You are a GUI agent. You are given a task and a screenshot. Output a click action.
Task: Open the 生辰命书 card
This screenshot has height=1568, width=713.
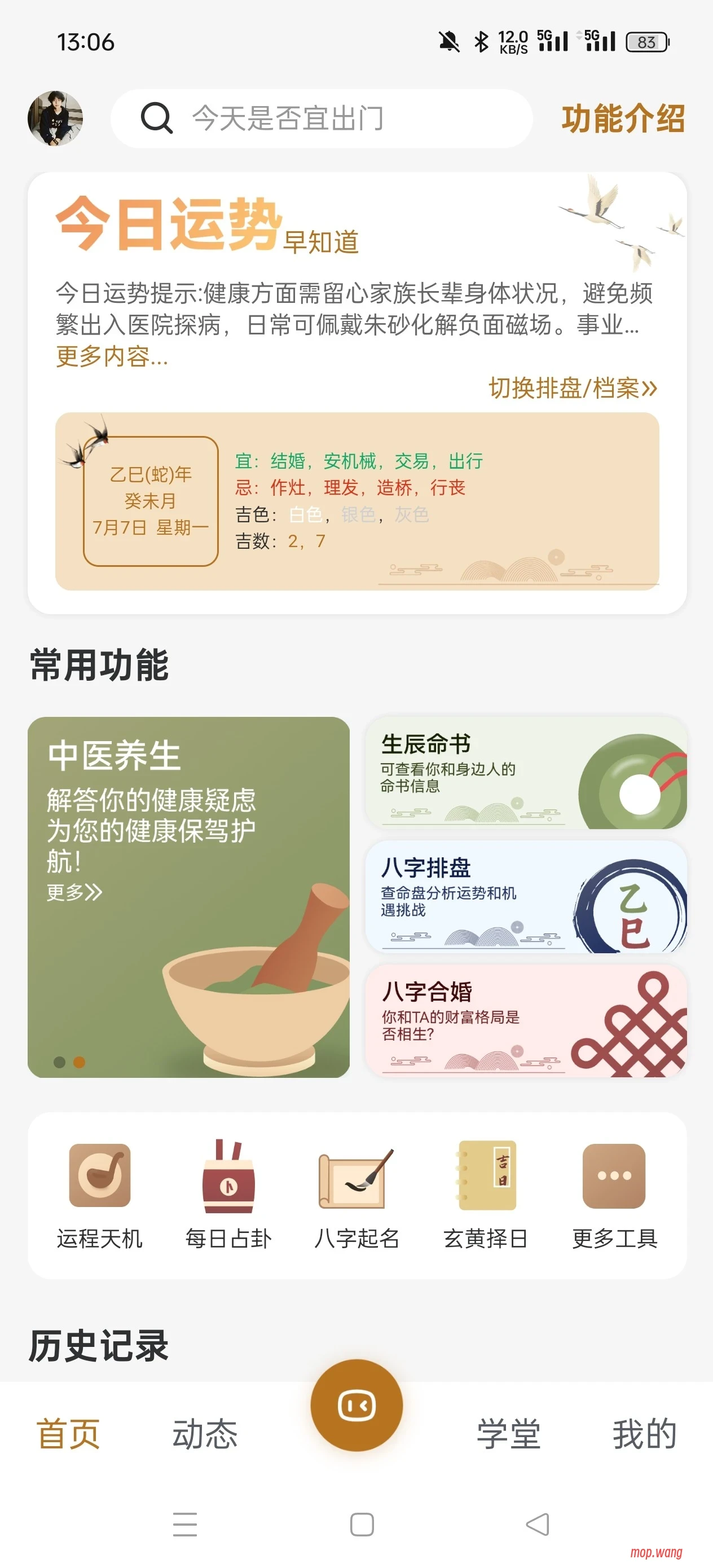[526, 772]
